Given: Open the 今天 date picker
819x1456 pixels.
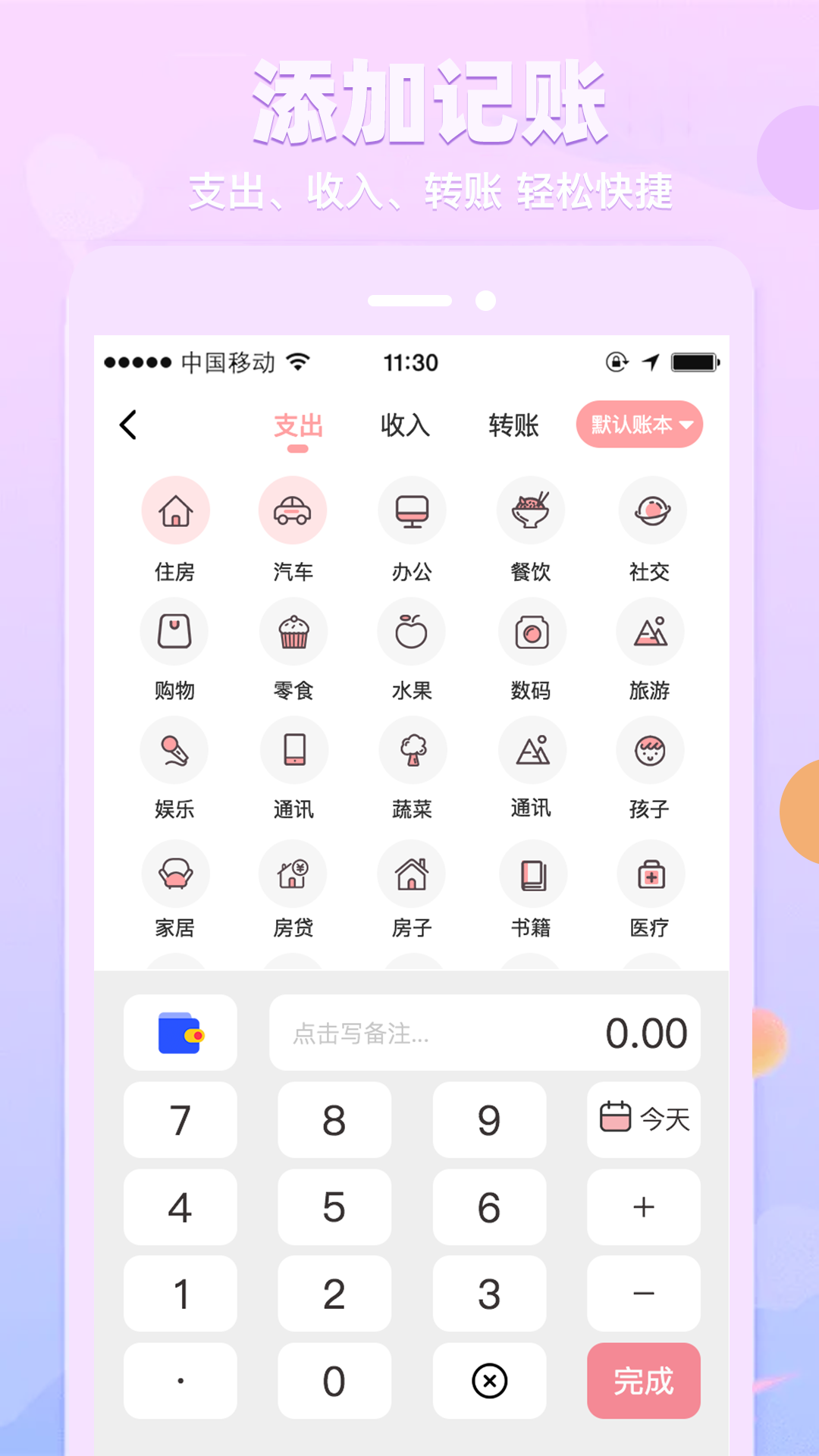Looking at the screenshot, I should tap(643, 1120).
